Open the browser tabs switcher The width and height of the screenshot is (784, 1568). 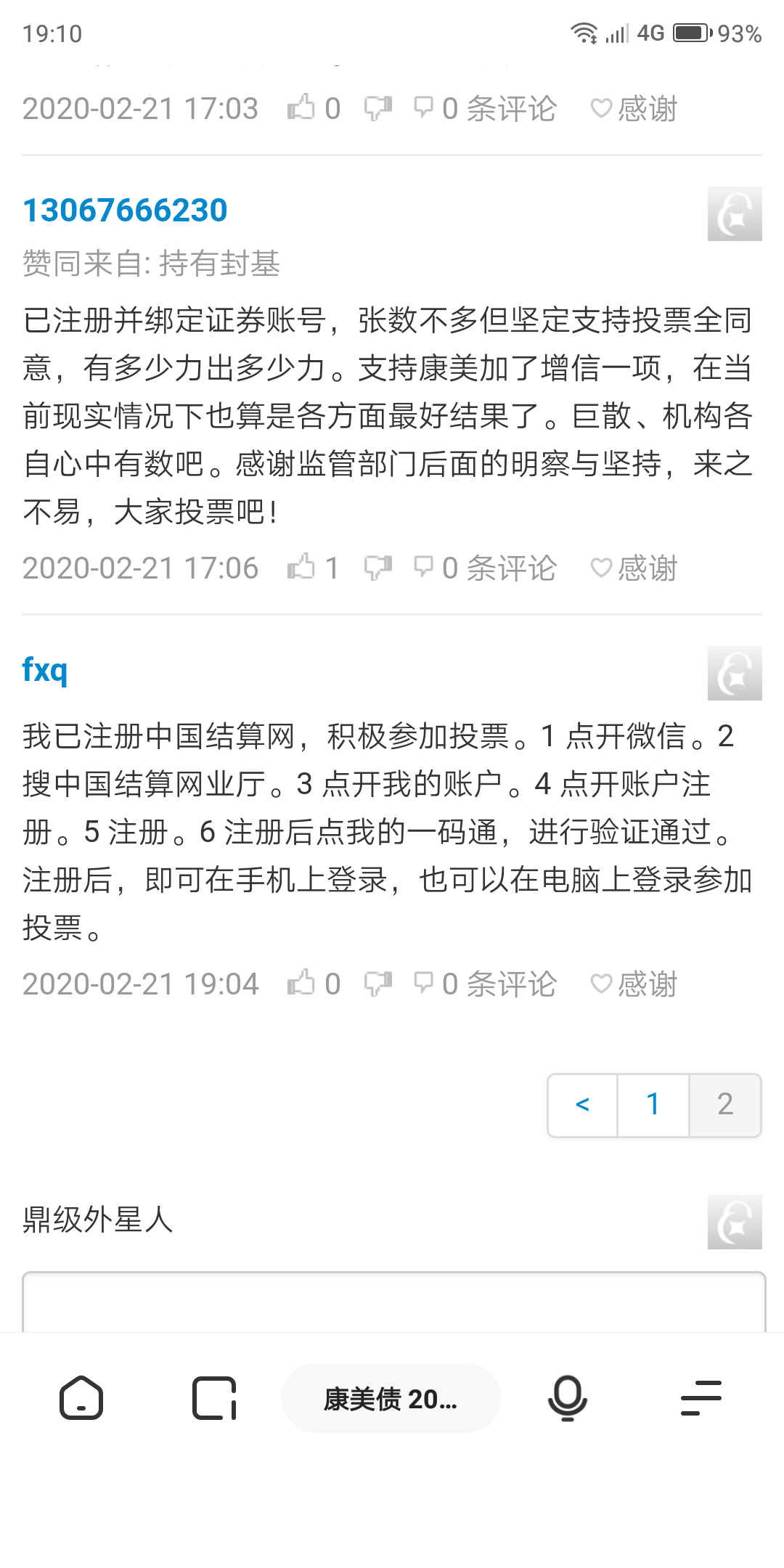214,1397
